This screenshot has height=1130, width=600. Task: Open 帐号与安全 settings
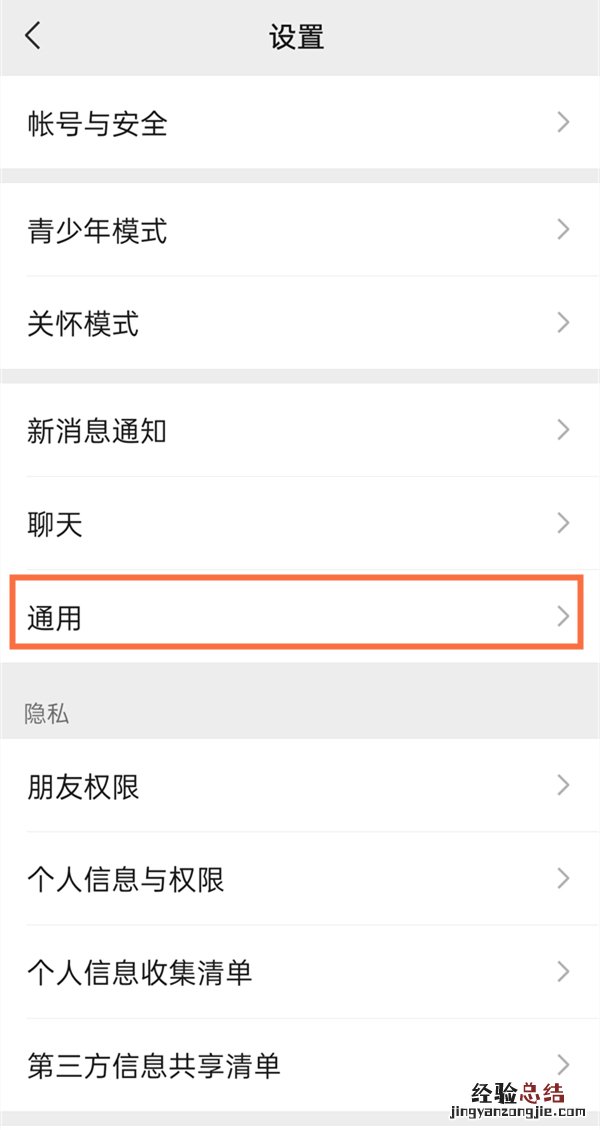300,123
